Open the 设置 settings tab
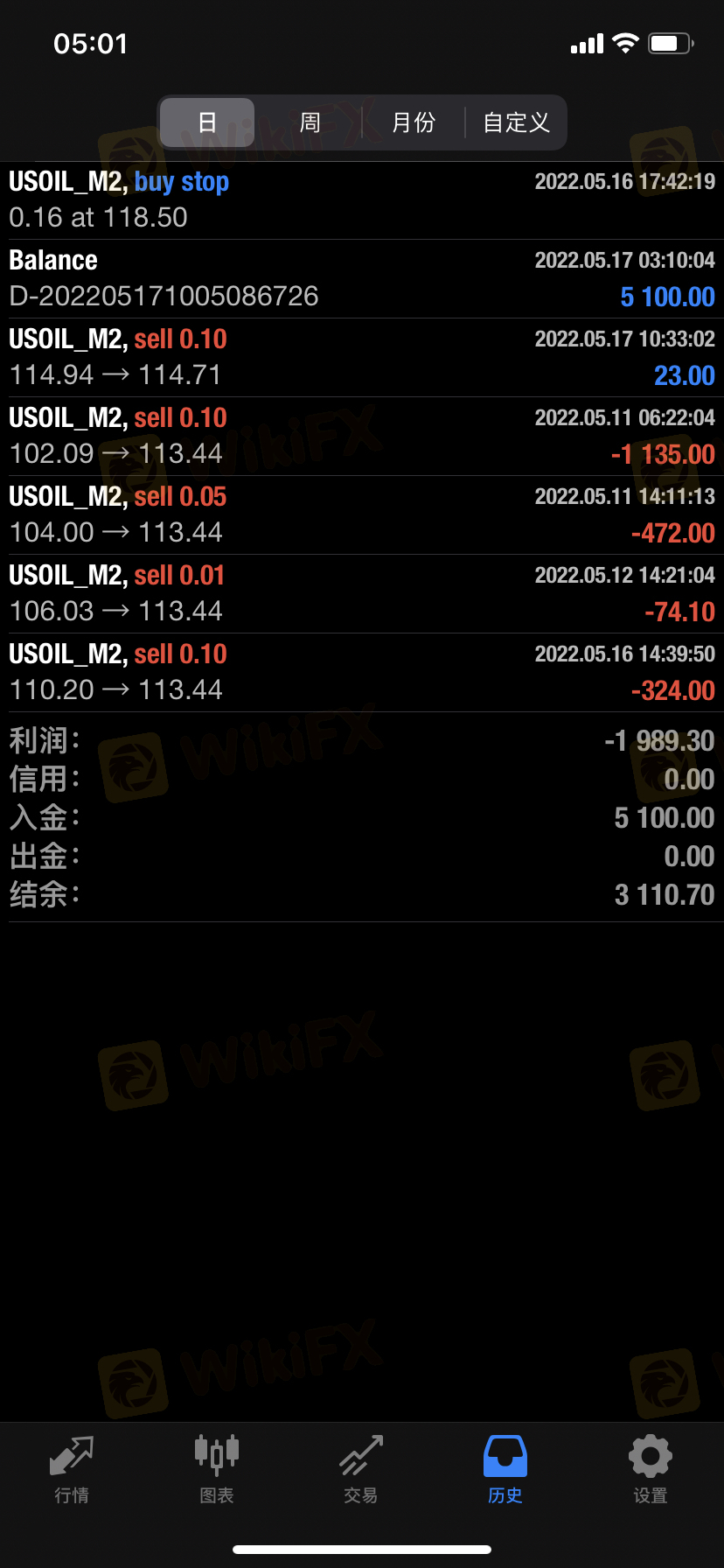724x1568 pixels. pyautogui.click(x=651, y=1470)
